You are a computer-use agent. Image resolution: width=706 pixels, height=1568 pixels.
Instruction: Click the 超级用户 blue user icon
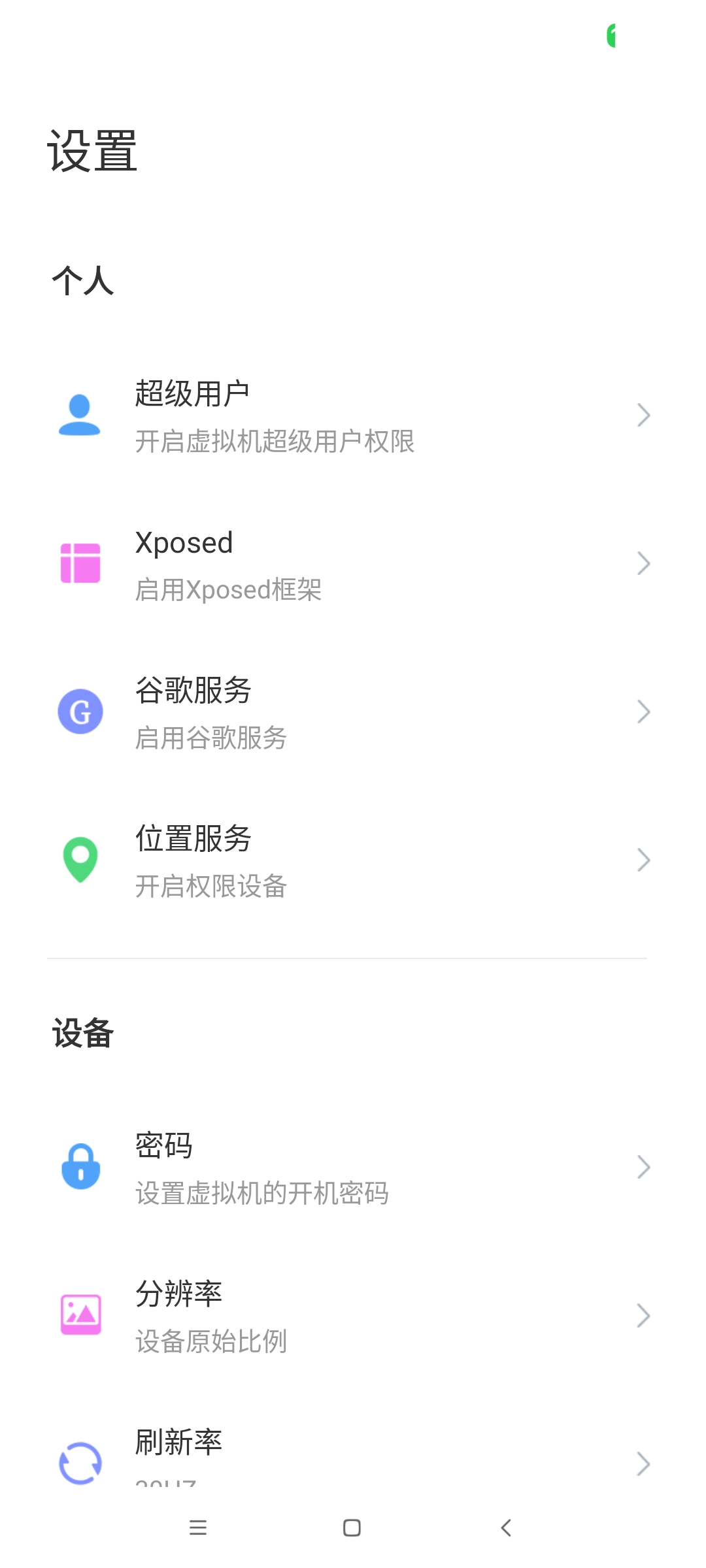[x=80, y=416]
